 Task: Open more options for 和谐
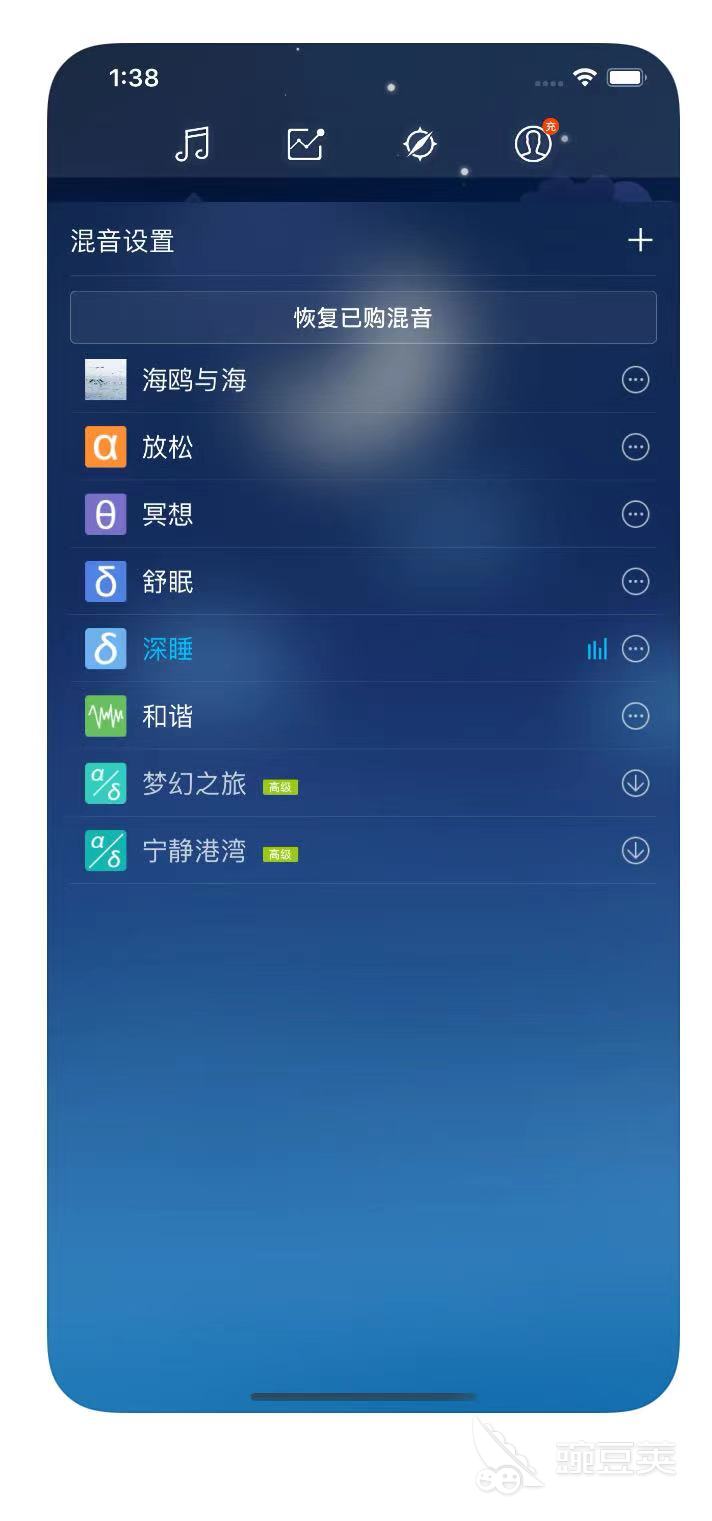pyautogui.click(x=635, y=716)
